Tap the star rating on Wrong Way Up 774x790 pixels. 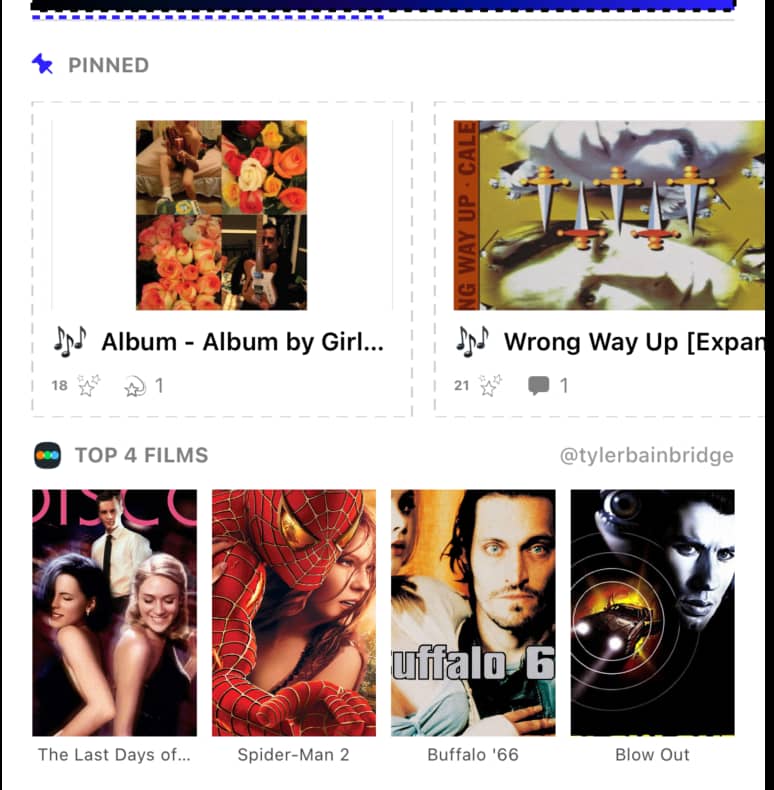coord(490,386)
